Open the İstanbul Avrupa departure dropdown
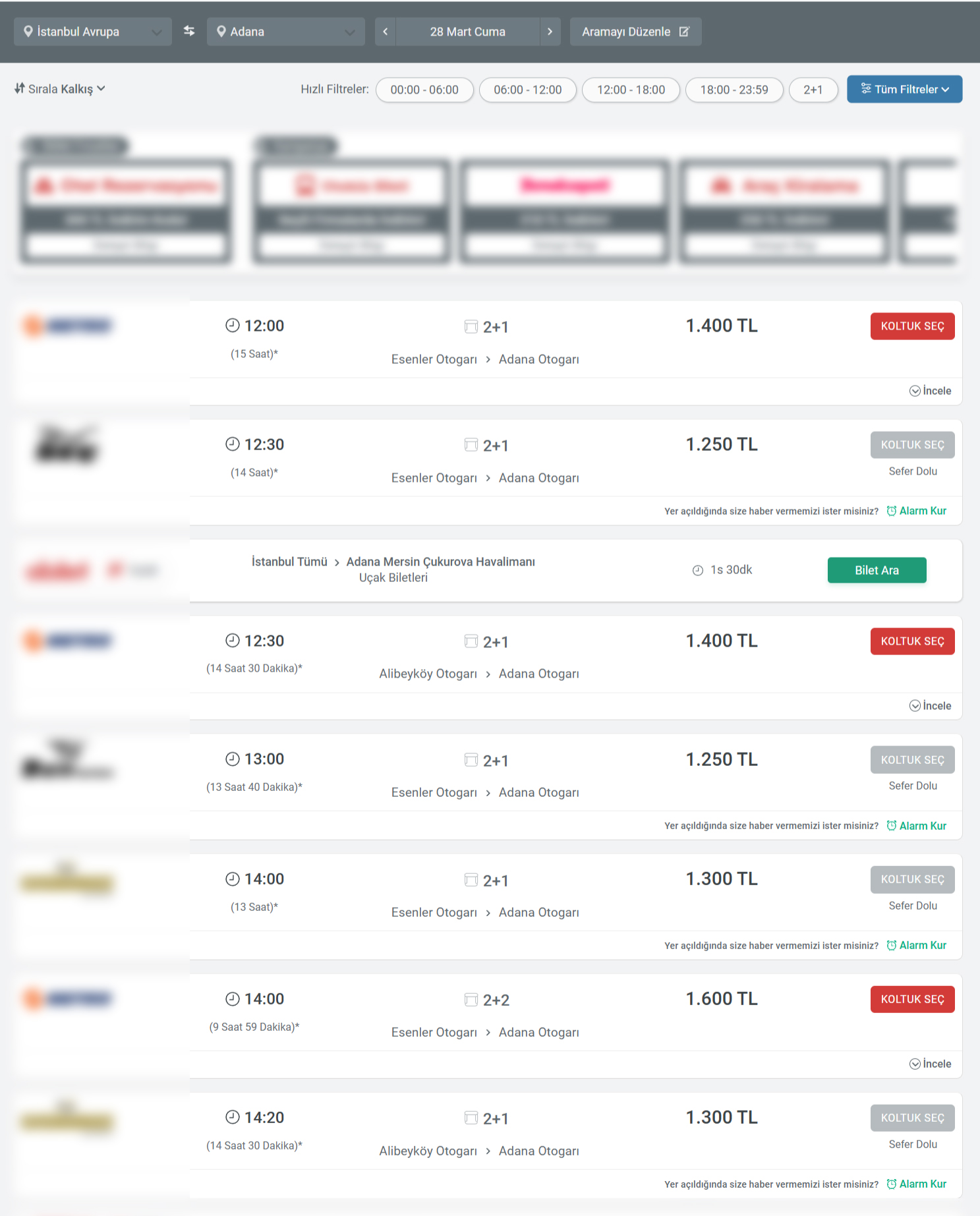Image resolution: width=980 pixels, height=1216 pixels. [92, 32]
